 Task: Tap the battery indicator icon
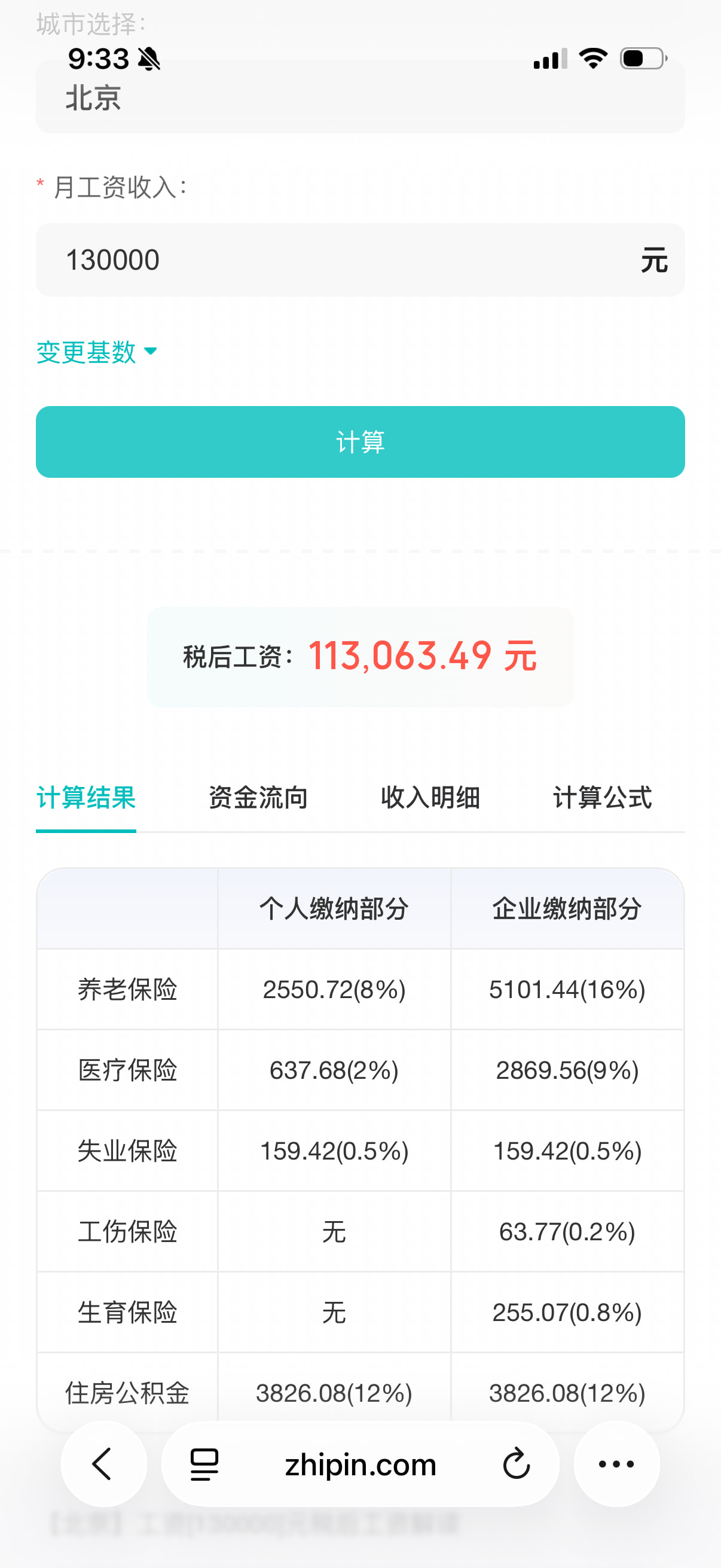coord(642,57)
